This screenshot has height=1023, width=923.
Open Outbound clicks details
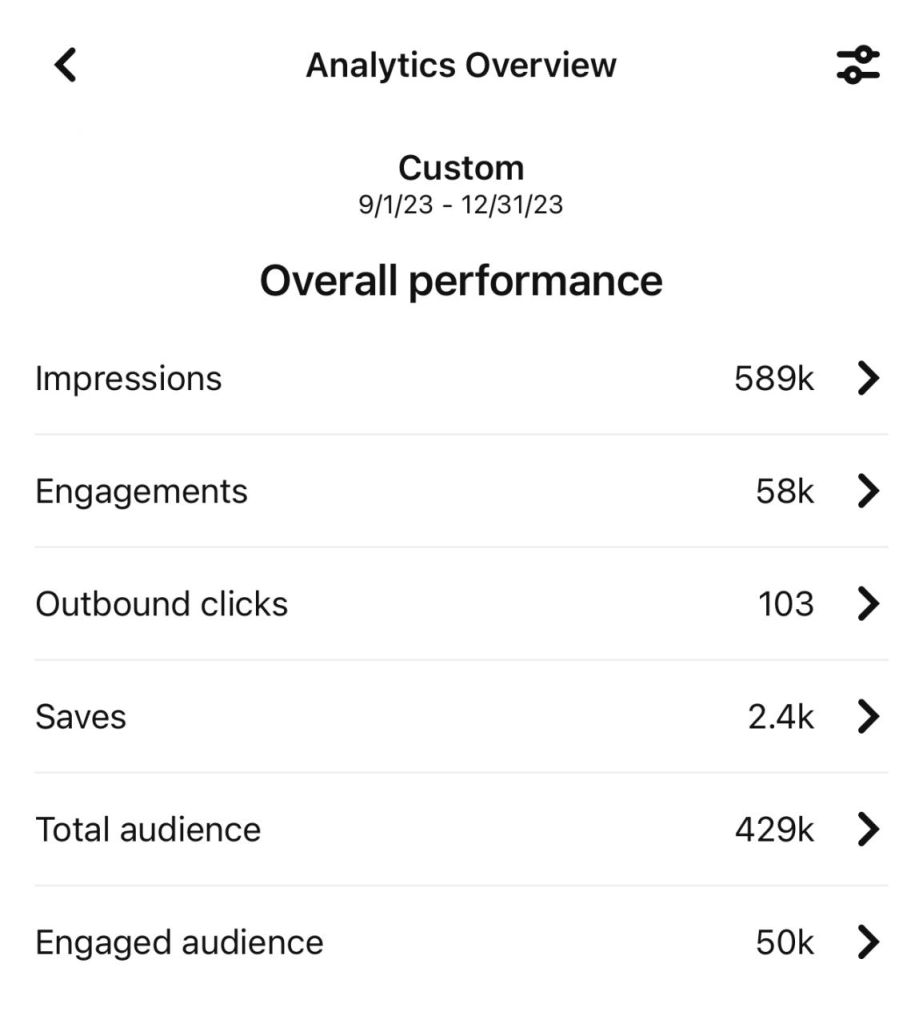tap(460, 604)
